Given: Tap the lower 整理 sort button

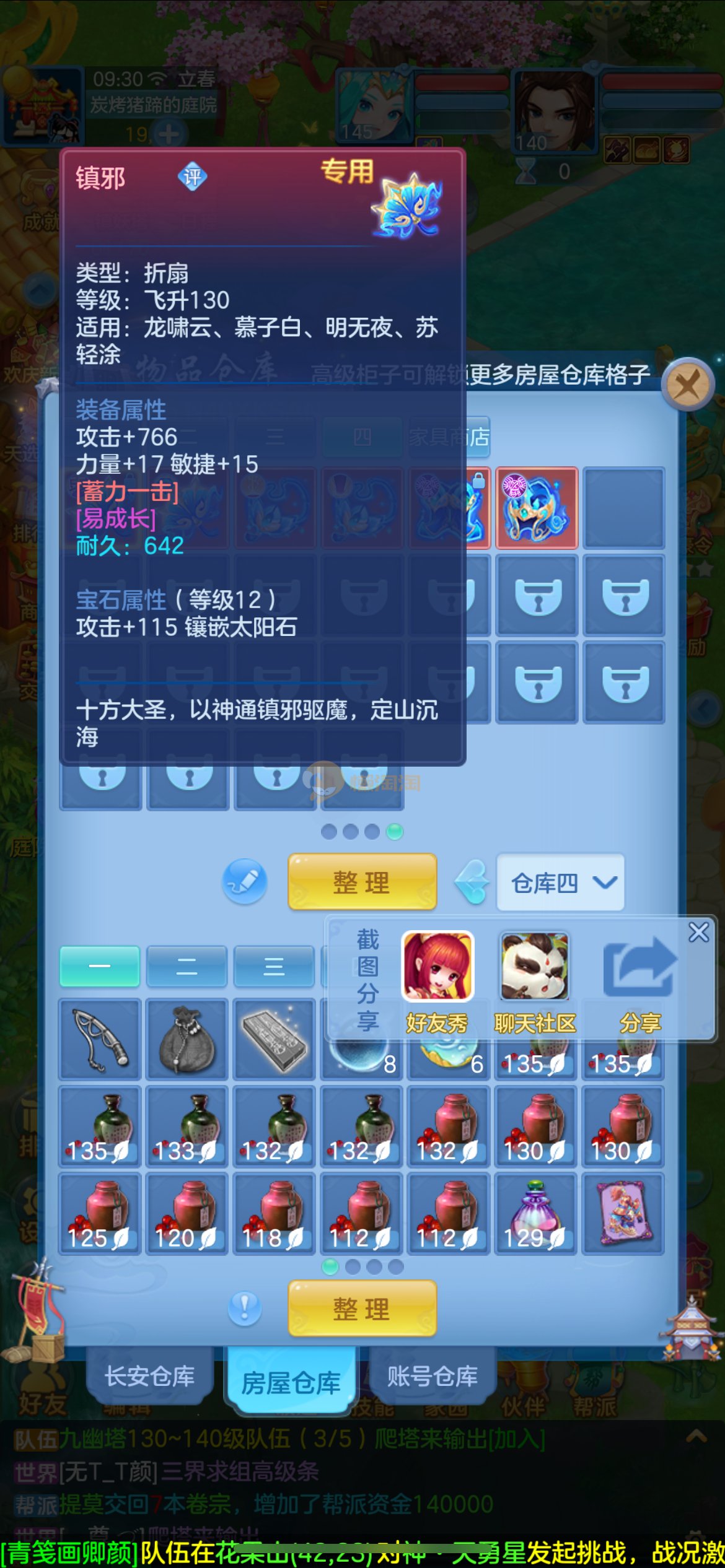Looking at the screenshot, I should coord(362,1309).
